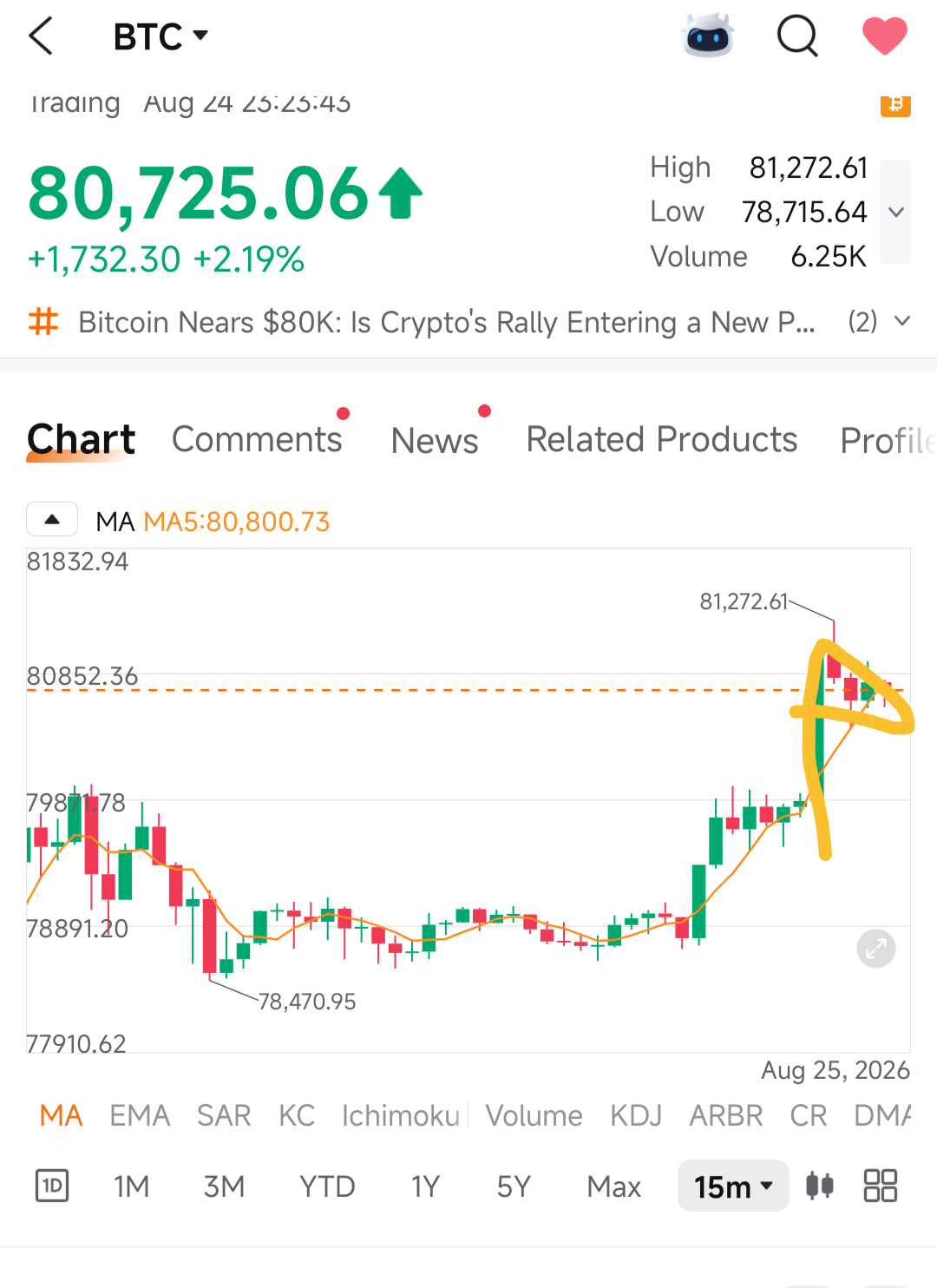Switch to the Comments tab
The height and width of the screenshot is (1288, 937).
258,439
